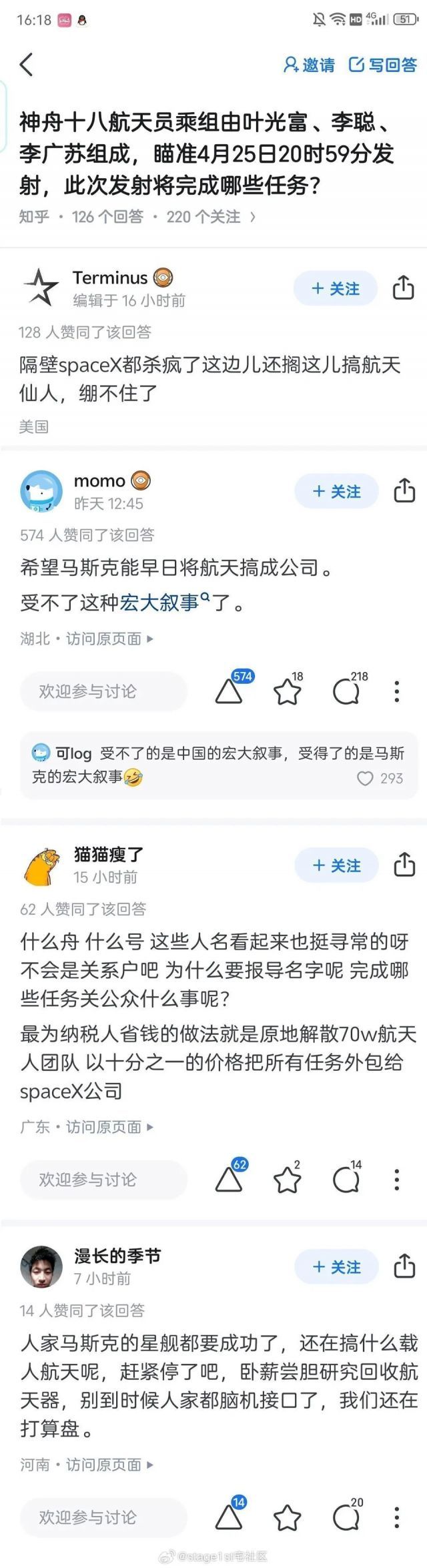Open the 218 comments on momo's answer
Image resolution: width=427 pixels, height=1568 pixels.
pyautogui.click(x=346, y=692)
